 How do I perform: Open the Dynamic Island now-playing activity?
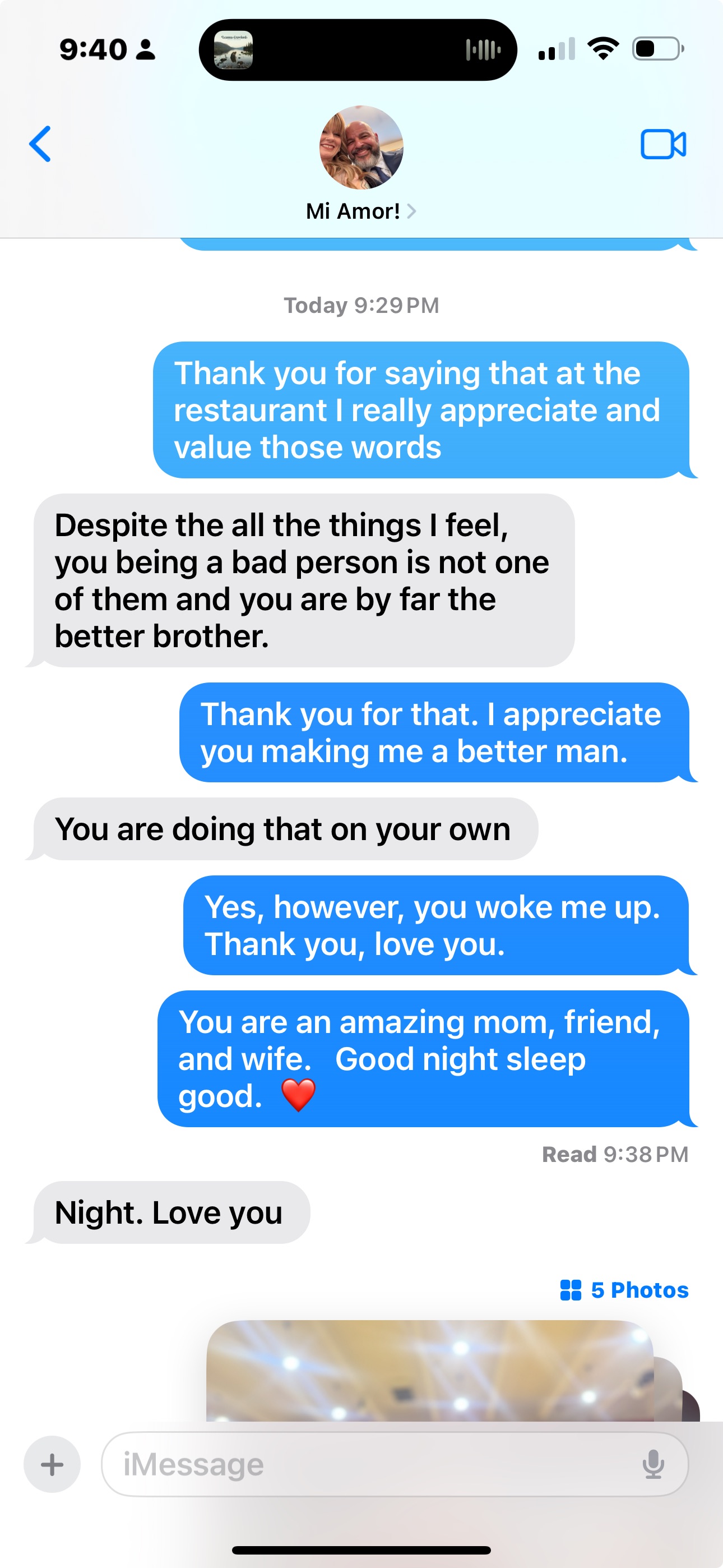coord(358,50)
